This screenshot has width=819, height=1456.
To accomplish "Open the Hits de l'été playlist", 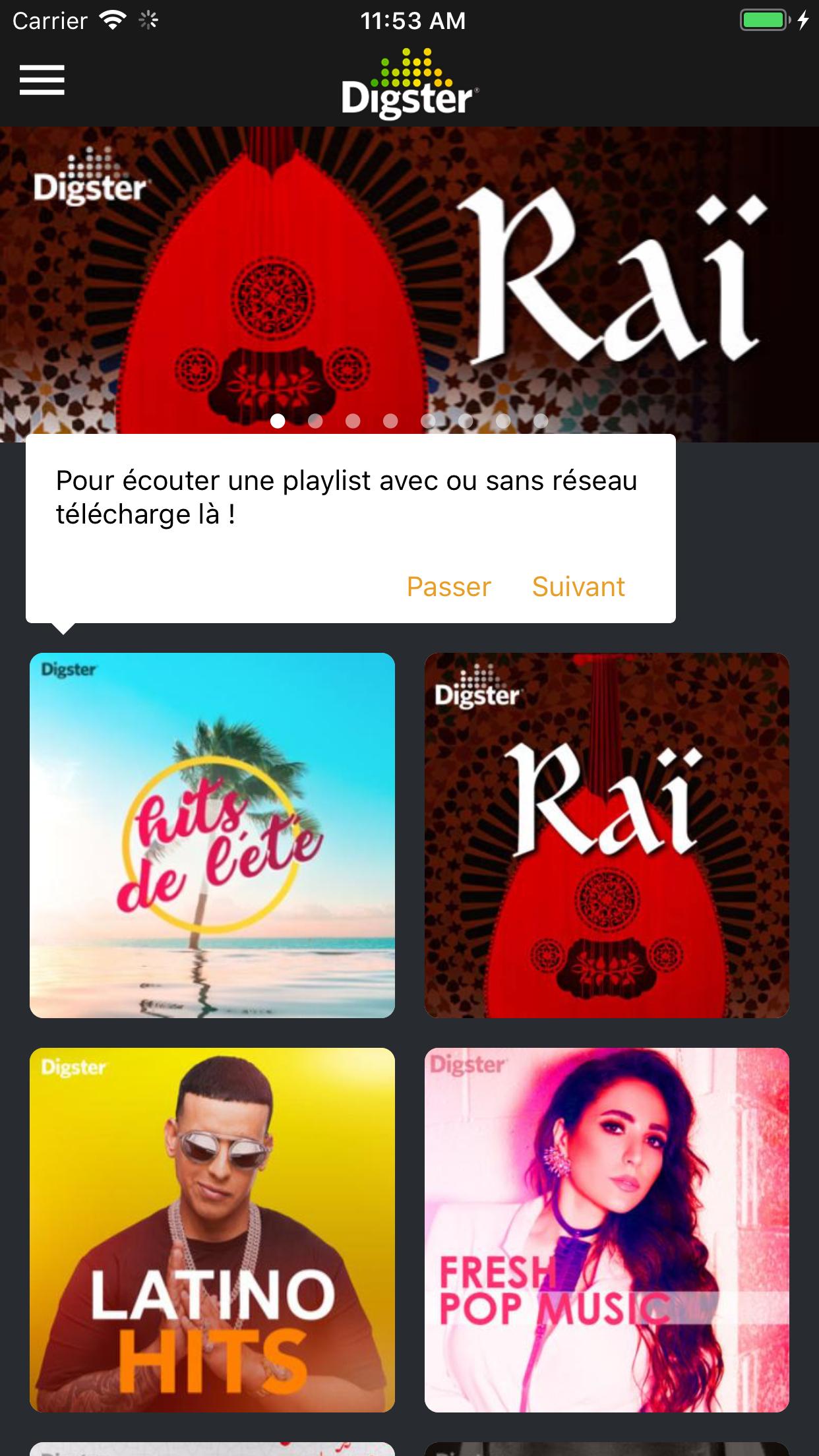I will [x=212, y=835].
